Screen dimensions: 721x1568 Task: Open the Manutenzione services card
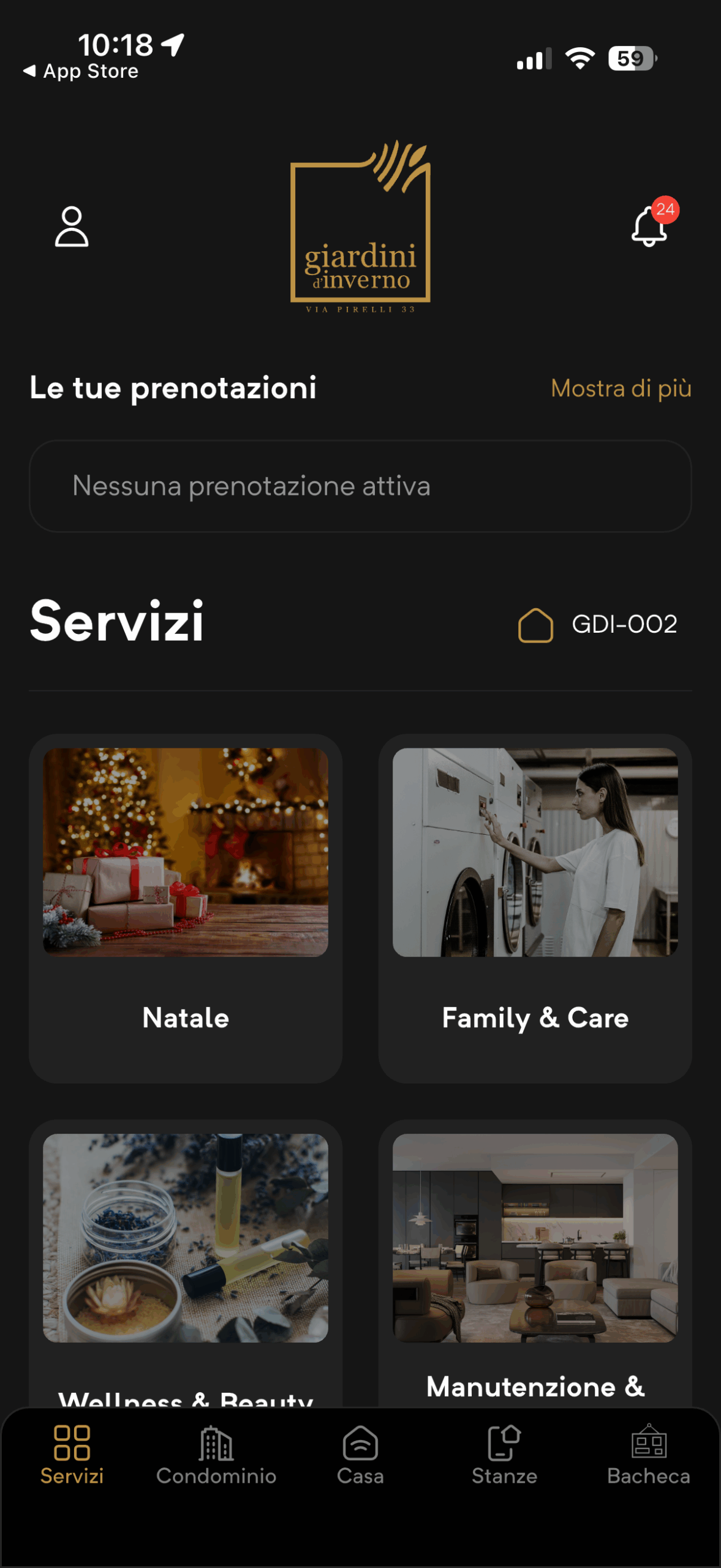[x=535, y=1262]
